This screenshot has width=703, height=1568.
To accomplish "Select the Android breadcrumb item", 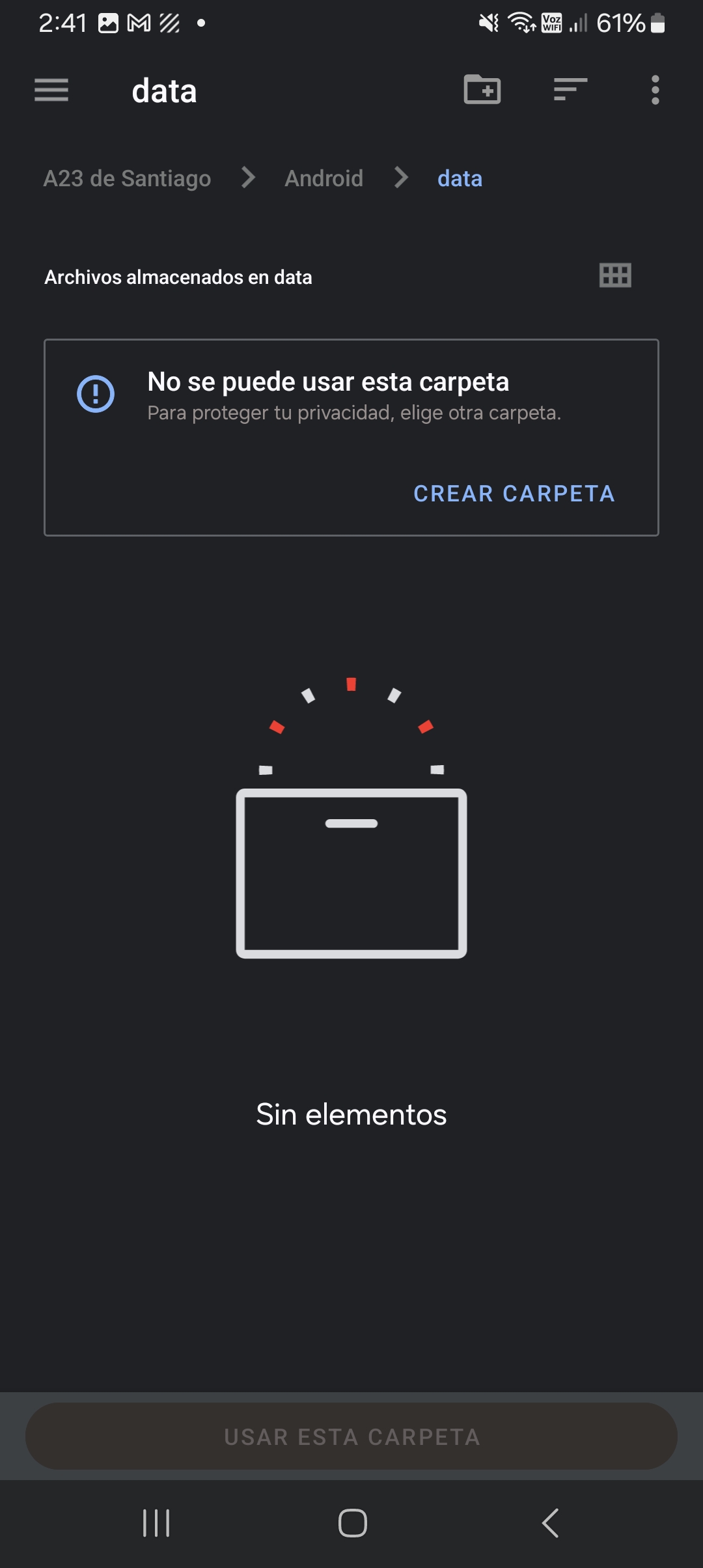I will click(324, 178).
